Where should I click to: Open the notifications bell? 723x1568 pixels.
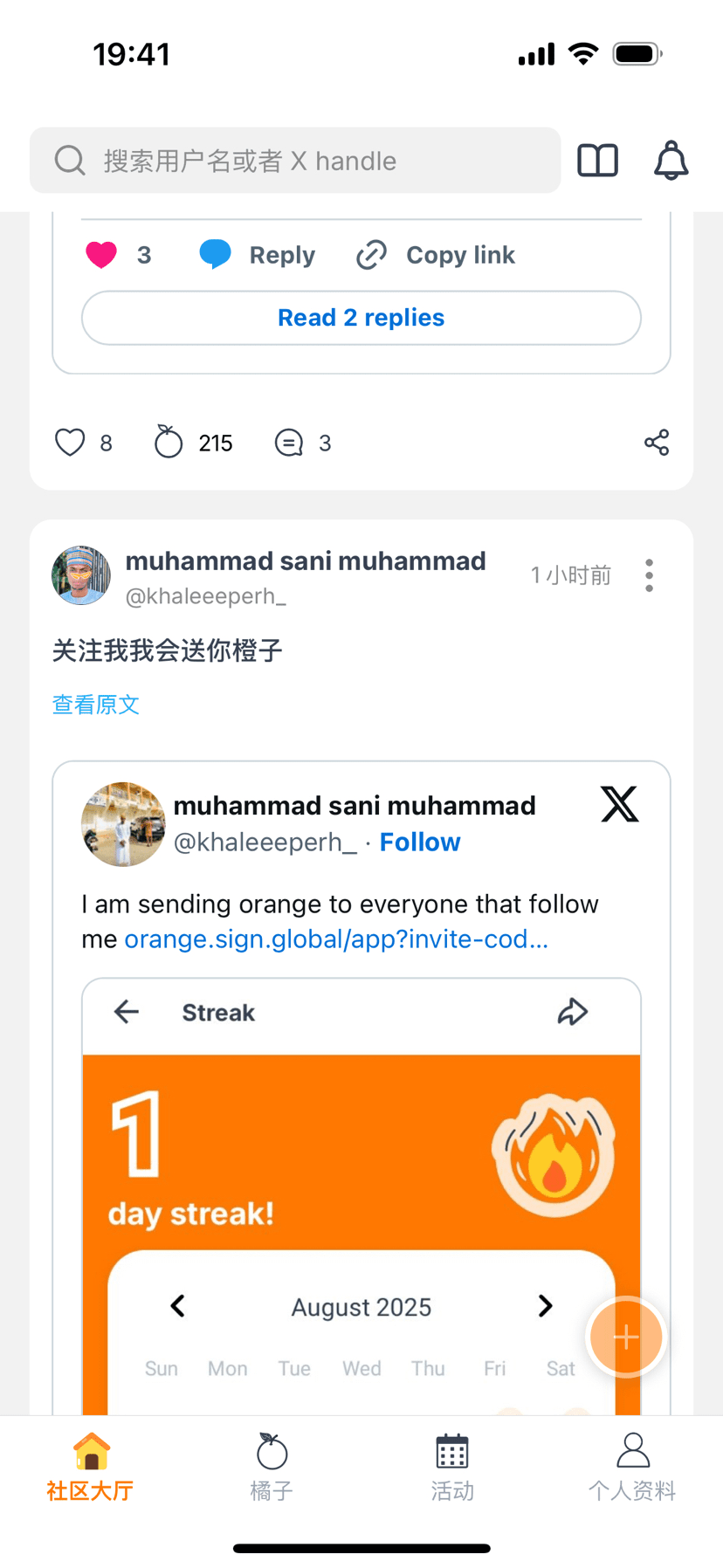pos(671,161)
